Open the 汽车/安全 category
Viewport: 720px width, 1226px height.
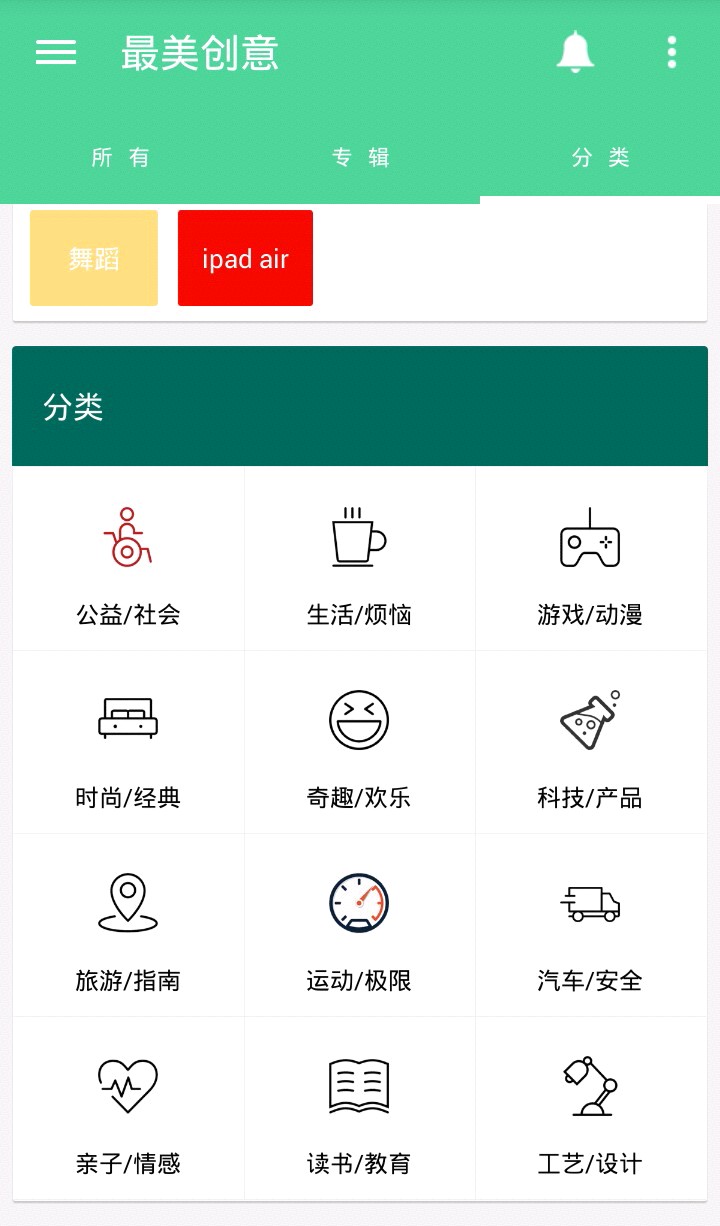pyautogui.click(x=590, y=926)
